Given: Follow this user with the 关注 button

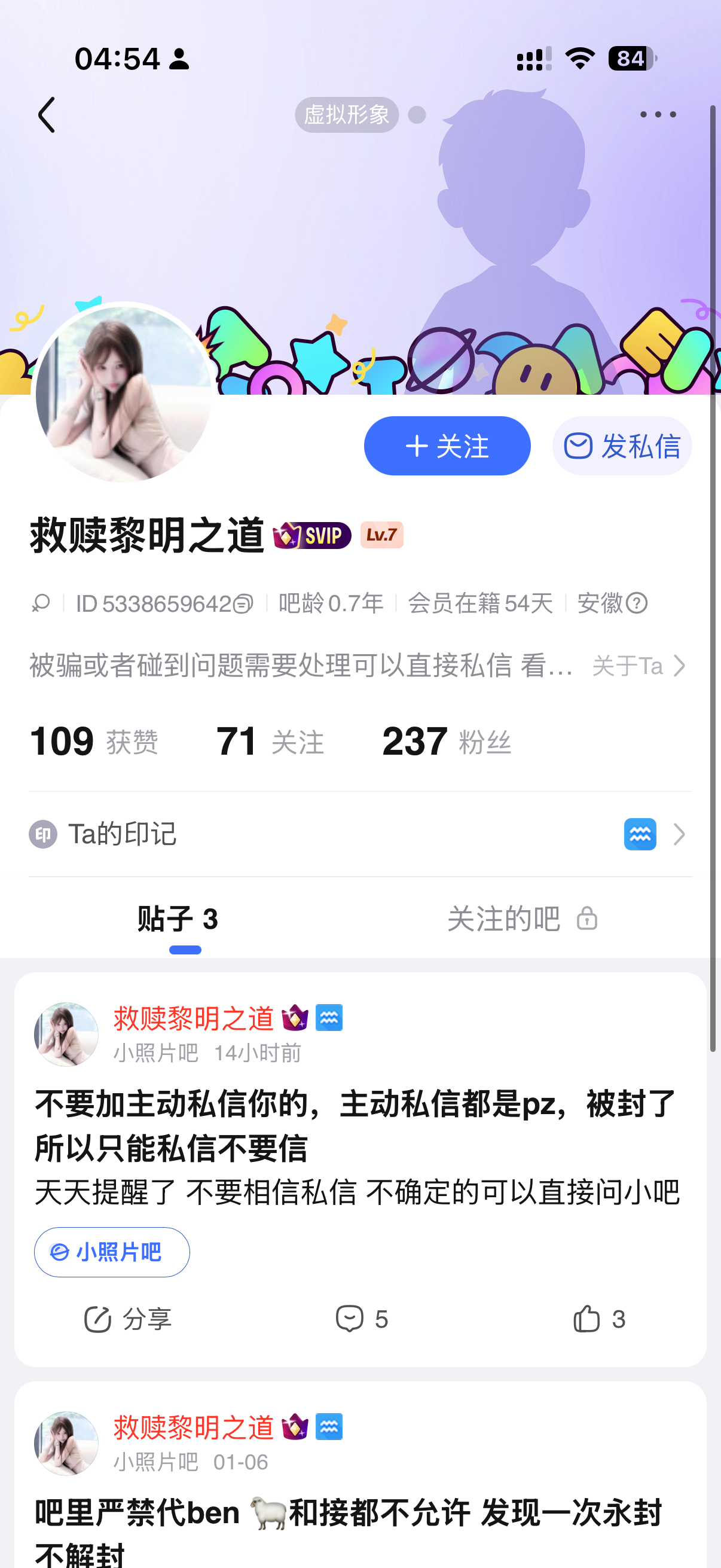Looking at the screenshot, I should tap(447, 446).
